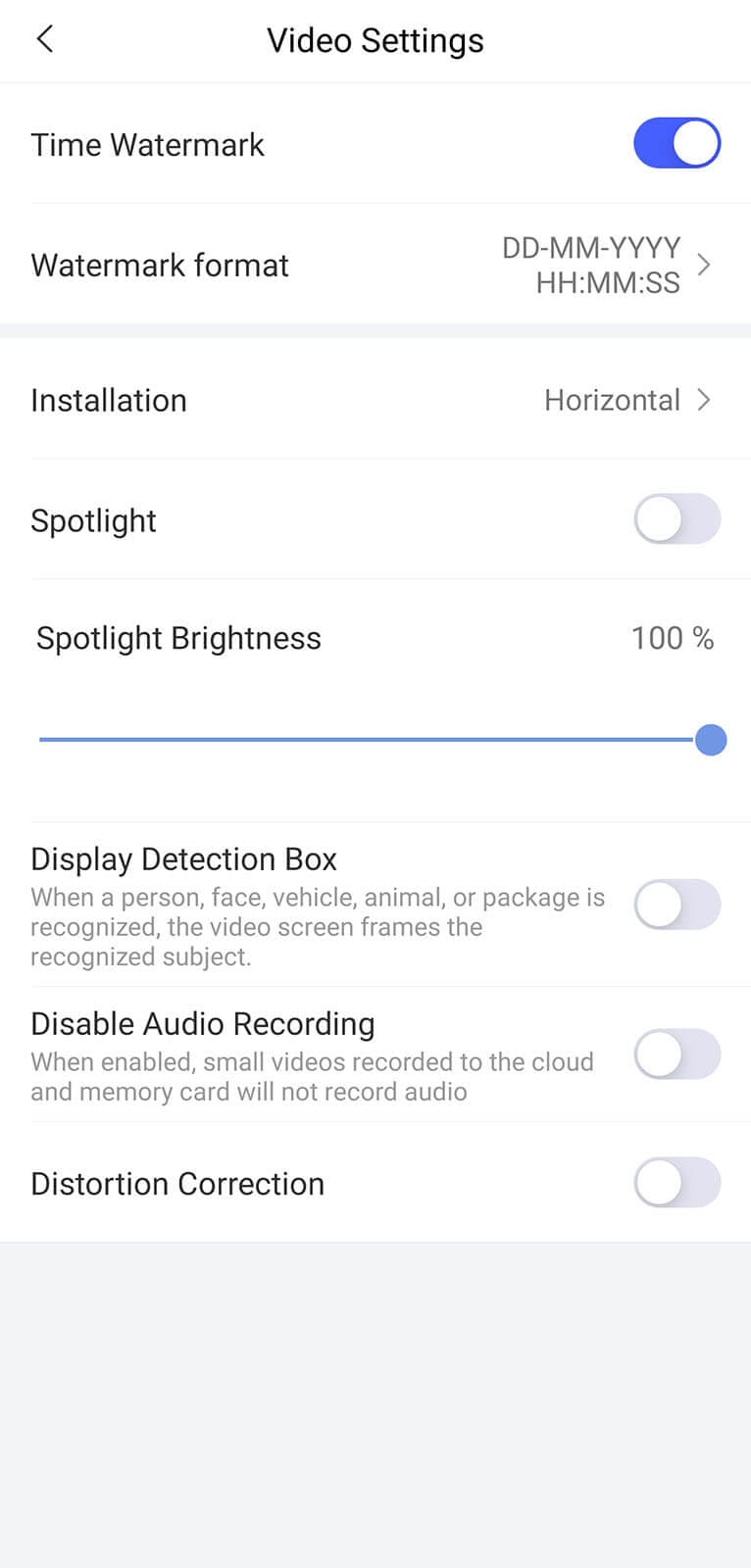Turn on Display Detection Box

[676, 904]
